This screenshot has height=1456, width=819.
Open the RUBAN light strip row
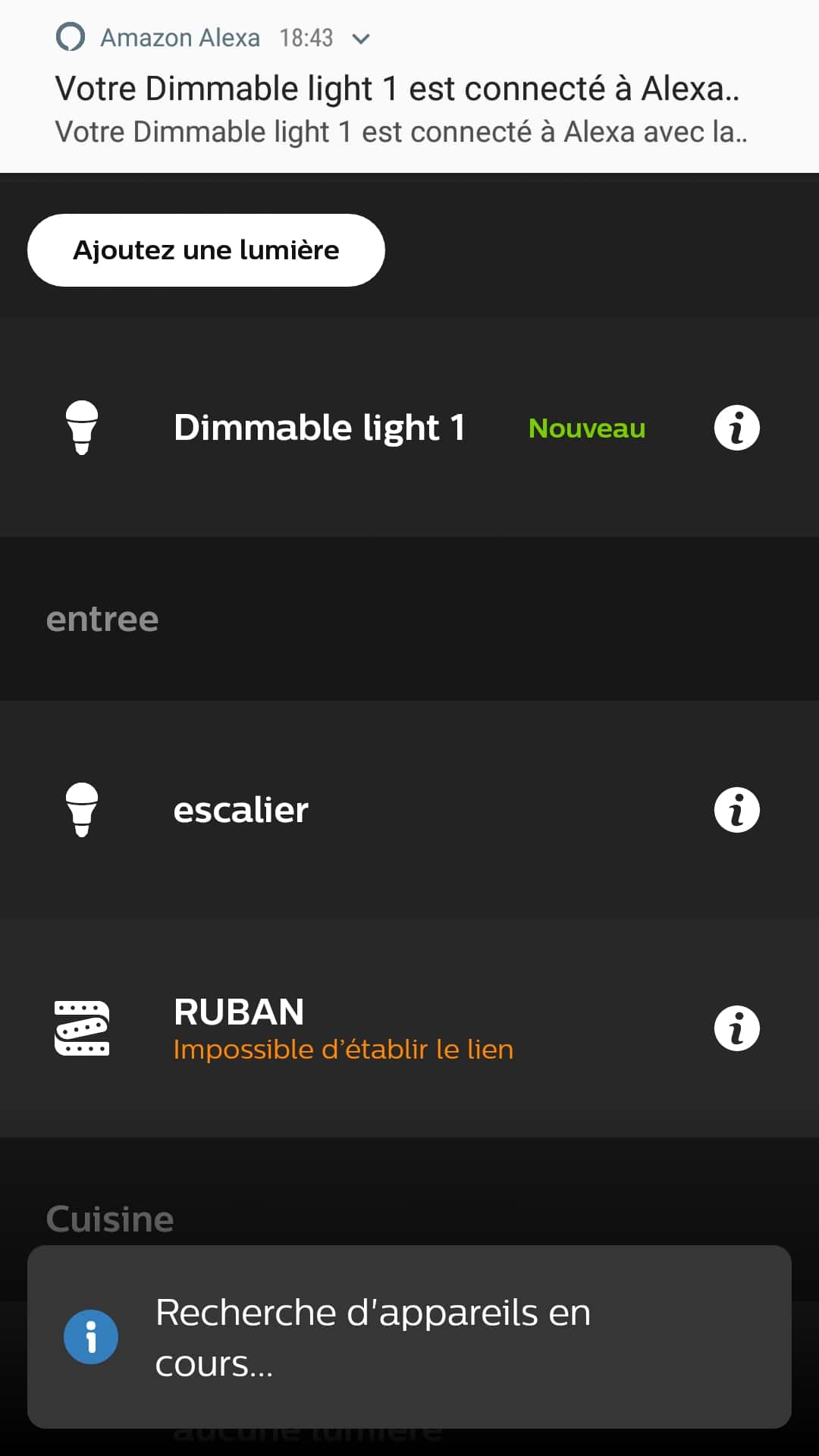(409, 1028)
